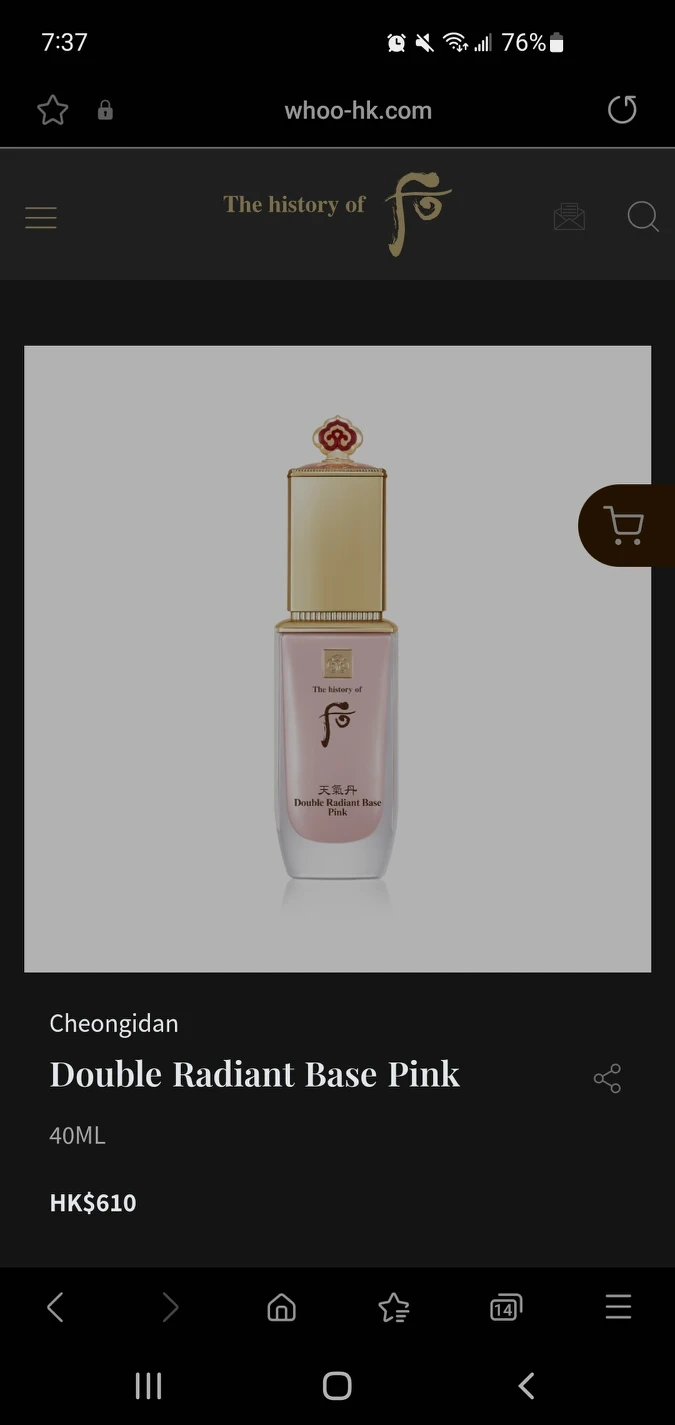675x1425 pixels.
Task: Open recent apps from navigation bar
Action: pos(148,1385)
